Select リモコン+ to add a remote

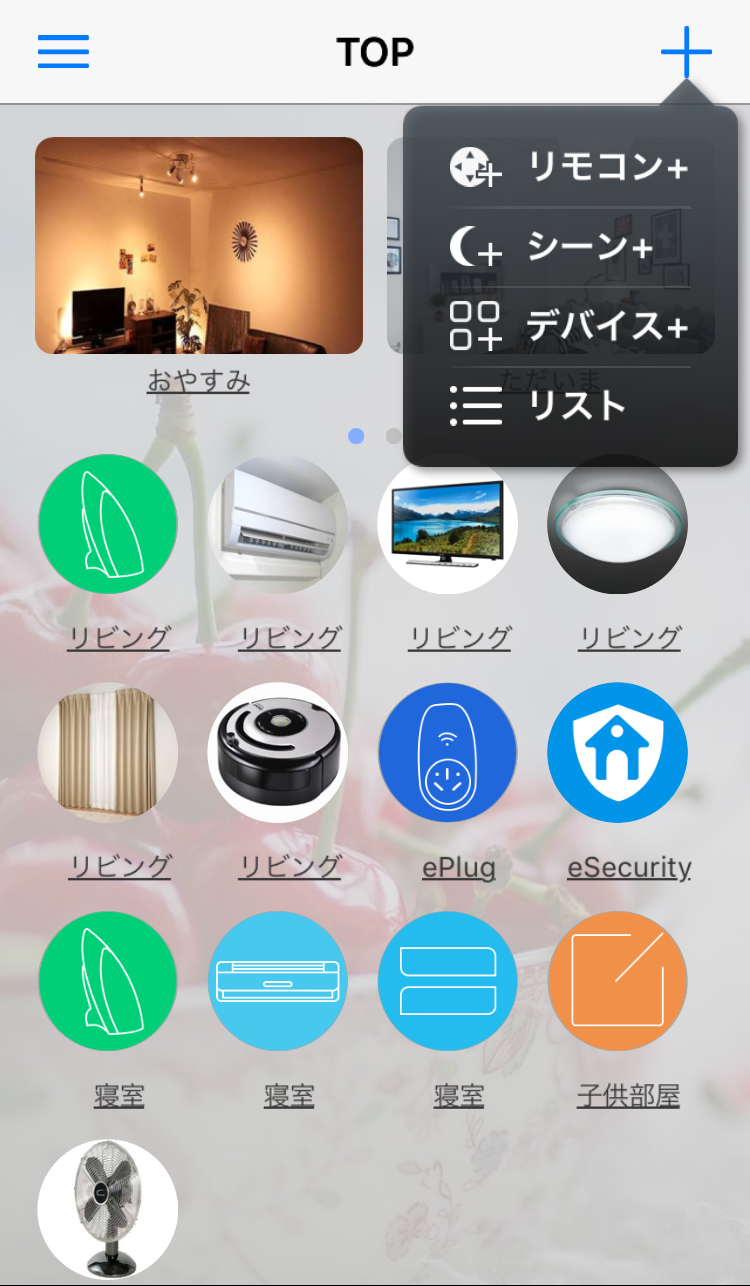click(570, 166)
